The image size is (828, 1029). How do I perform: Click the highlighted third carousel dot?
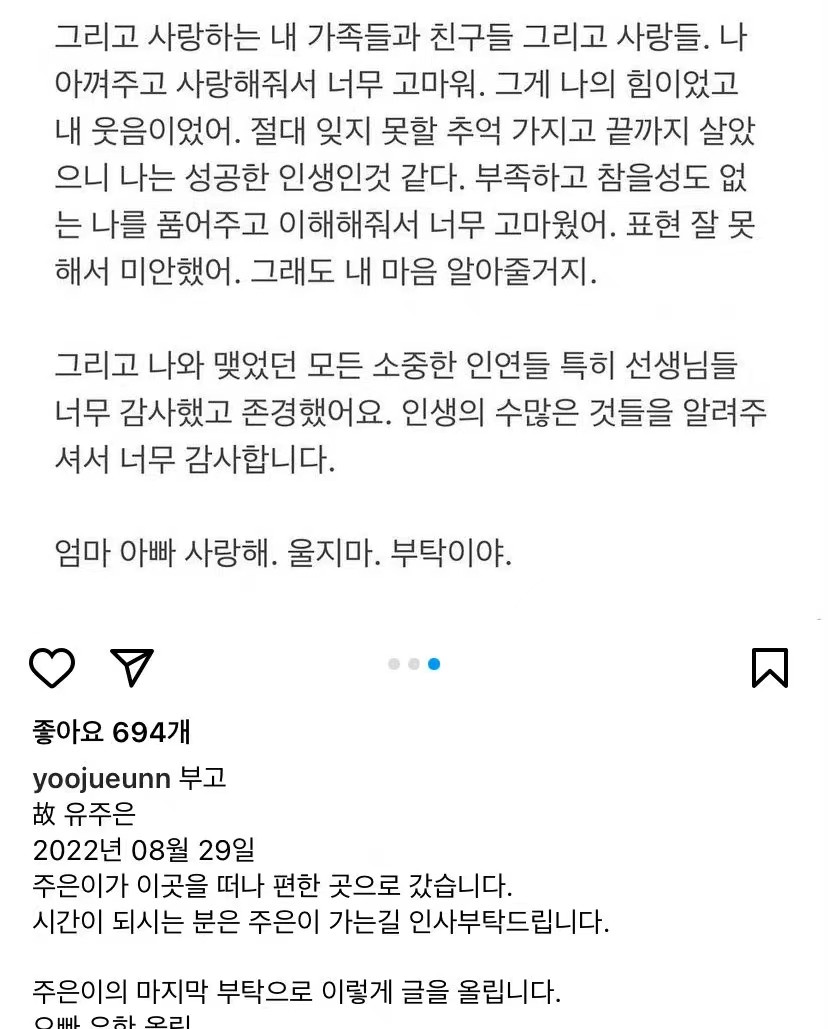[x=434, y=663]
